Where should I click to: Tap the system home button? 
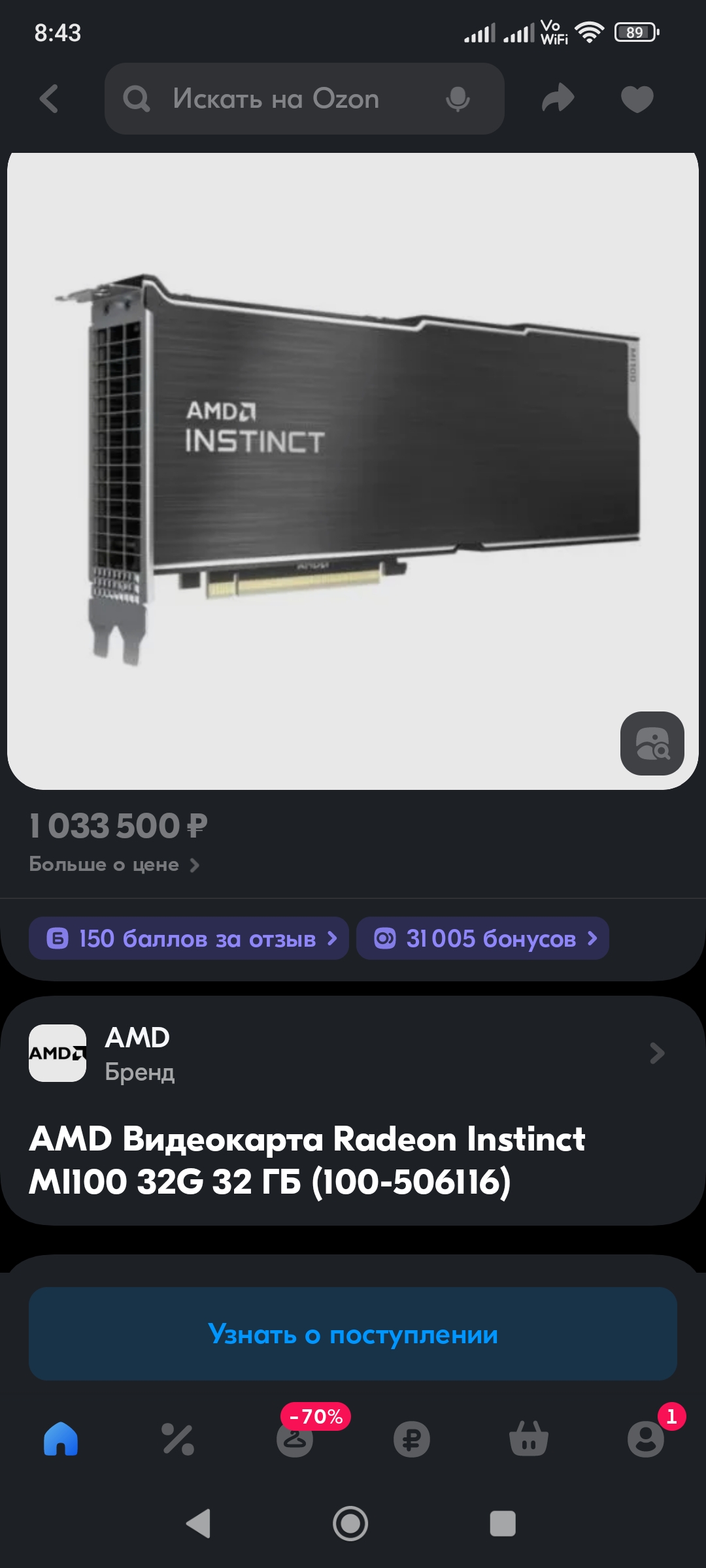[350, 1524]
